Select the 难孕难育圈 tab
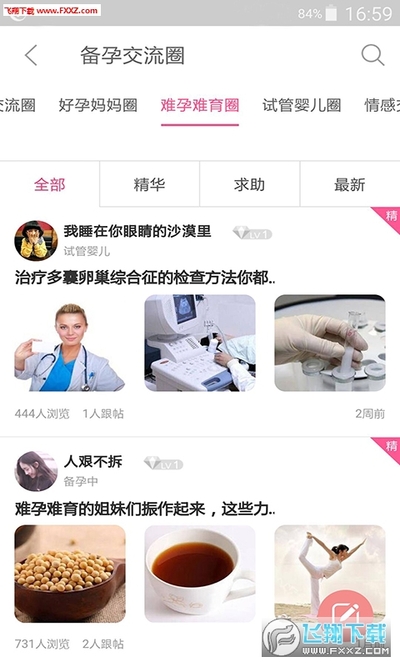400x667 pixels. tap(200, 105)
